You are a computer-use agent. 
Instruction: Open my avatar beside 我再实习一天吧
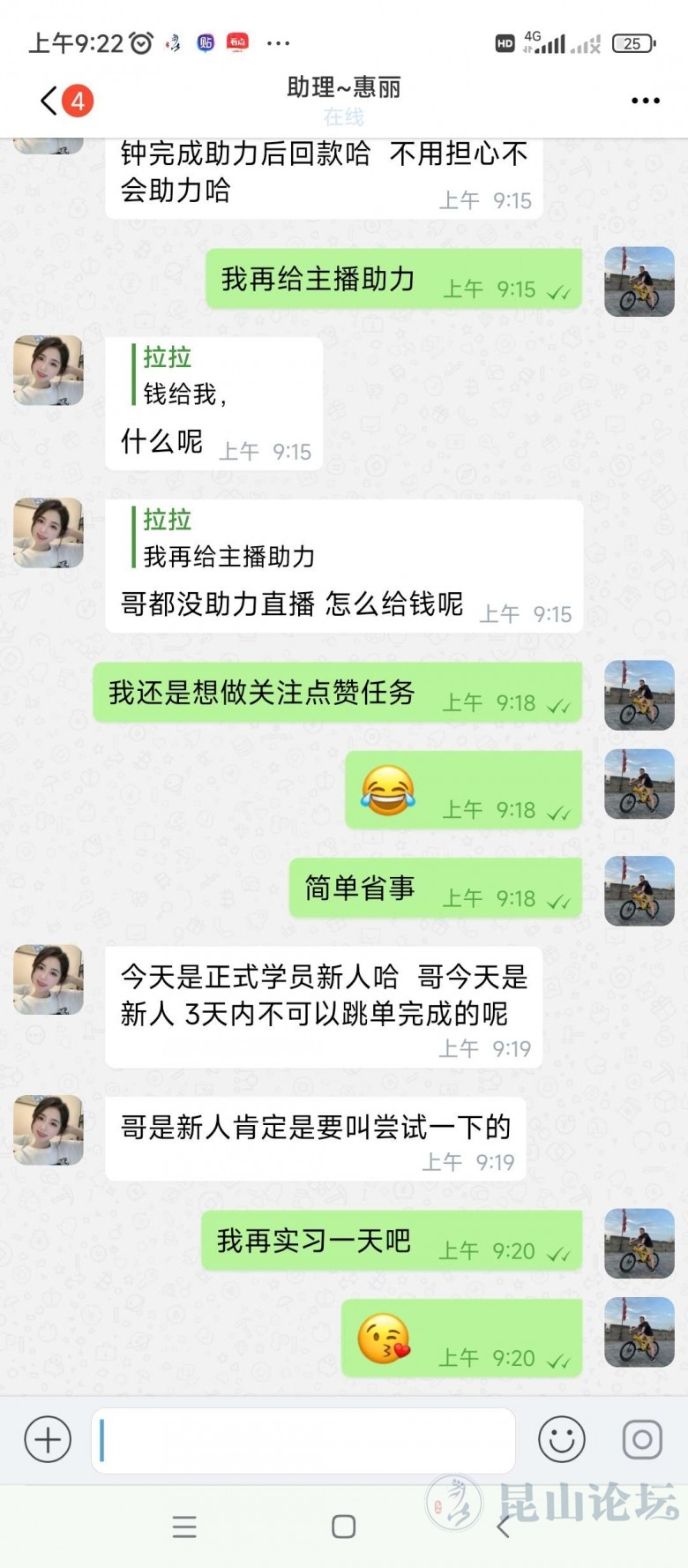pyautogui.click(x=639, y=1243)
